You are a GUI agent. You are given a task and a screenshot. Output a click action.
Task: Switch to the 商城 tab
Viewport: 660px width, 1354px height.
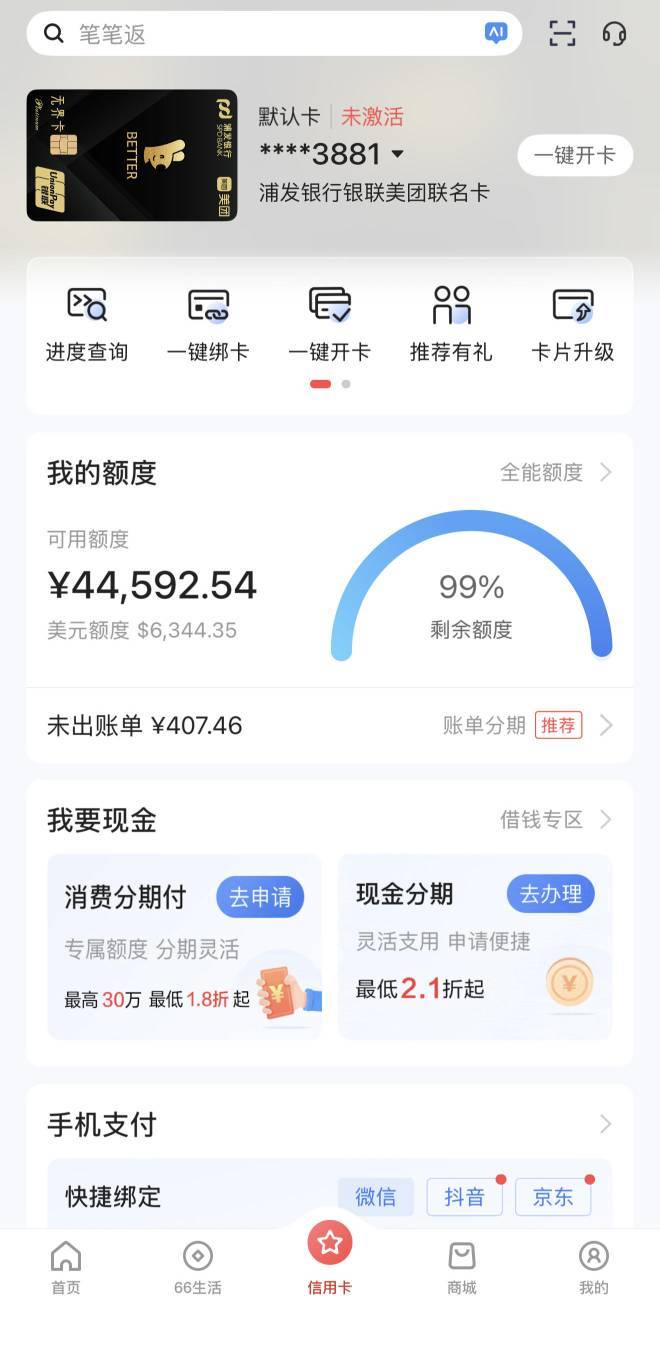tap(462, 1268)
